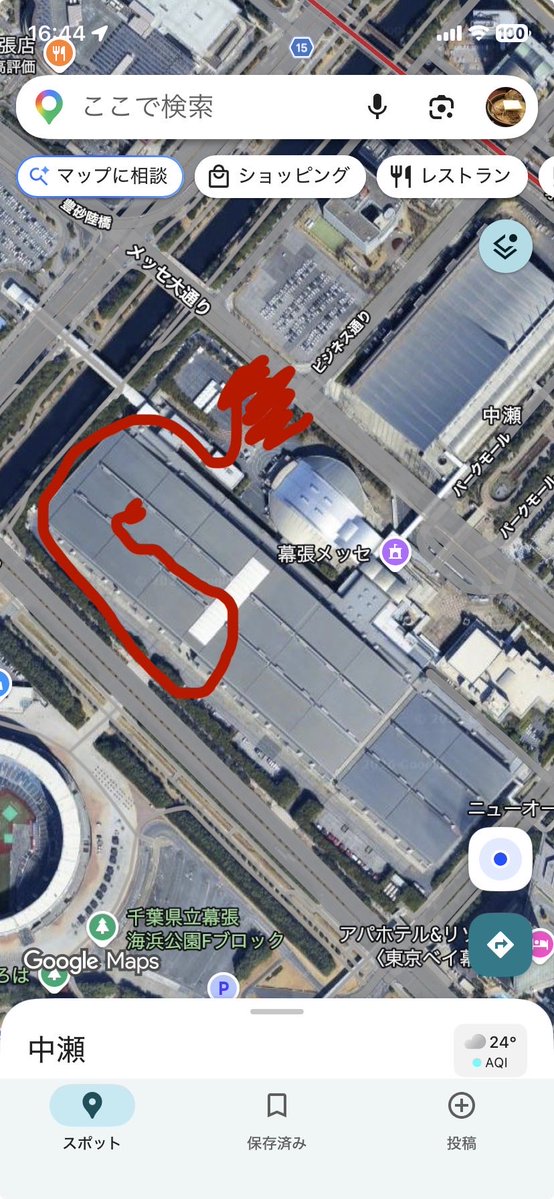Switch to the 投稿 tab

[461, 1118]
